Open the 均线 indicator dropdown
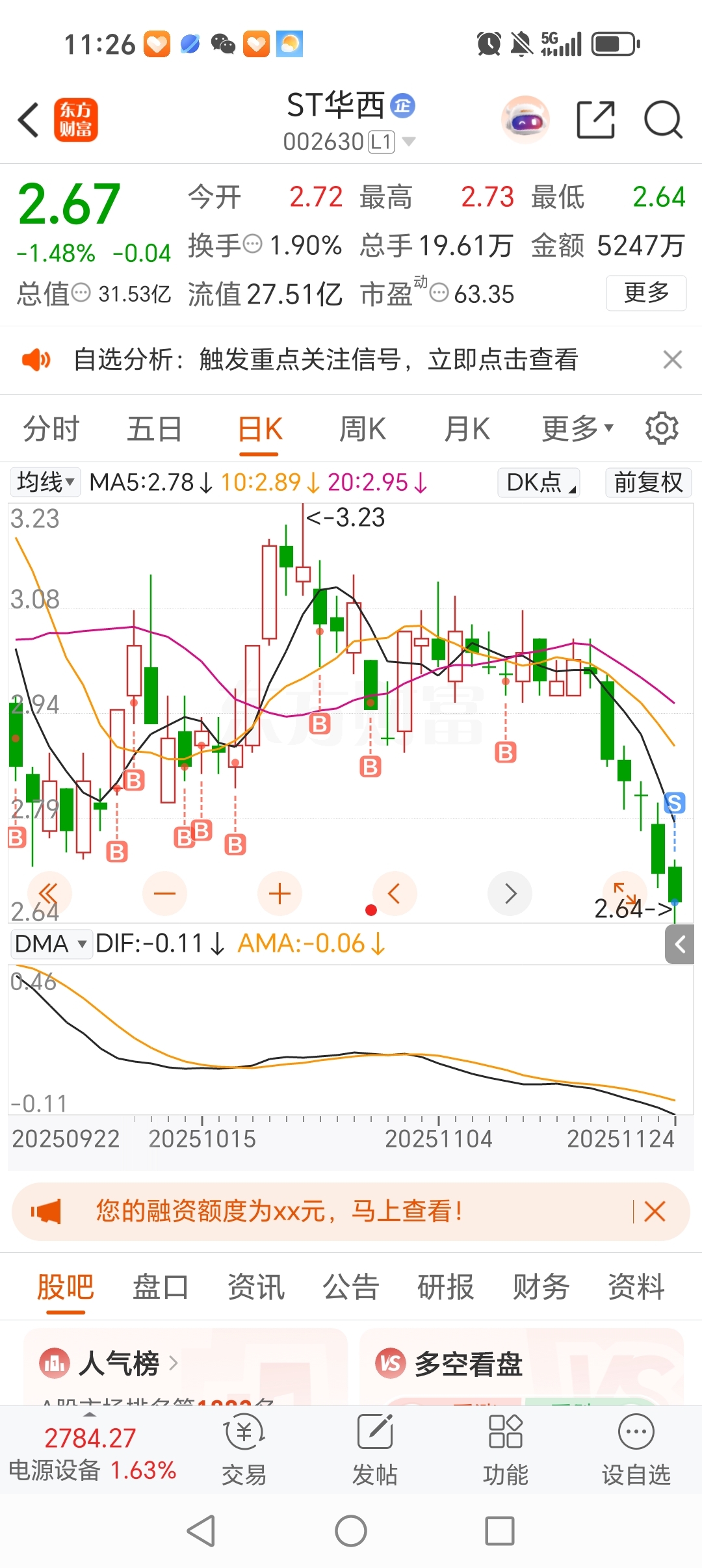The width and height of the screenshot is (702, 1568). 45,482
